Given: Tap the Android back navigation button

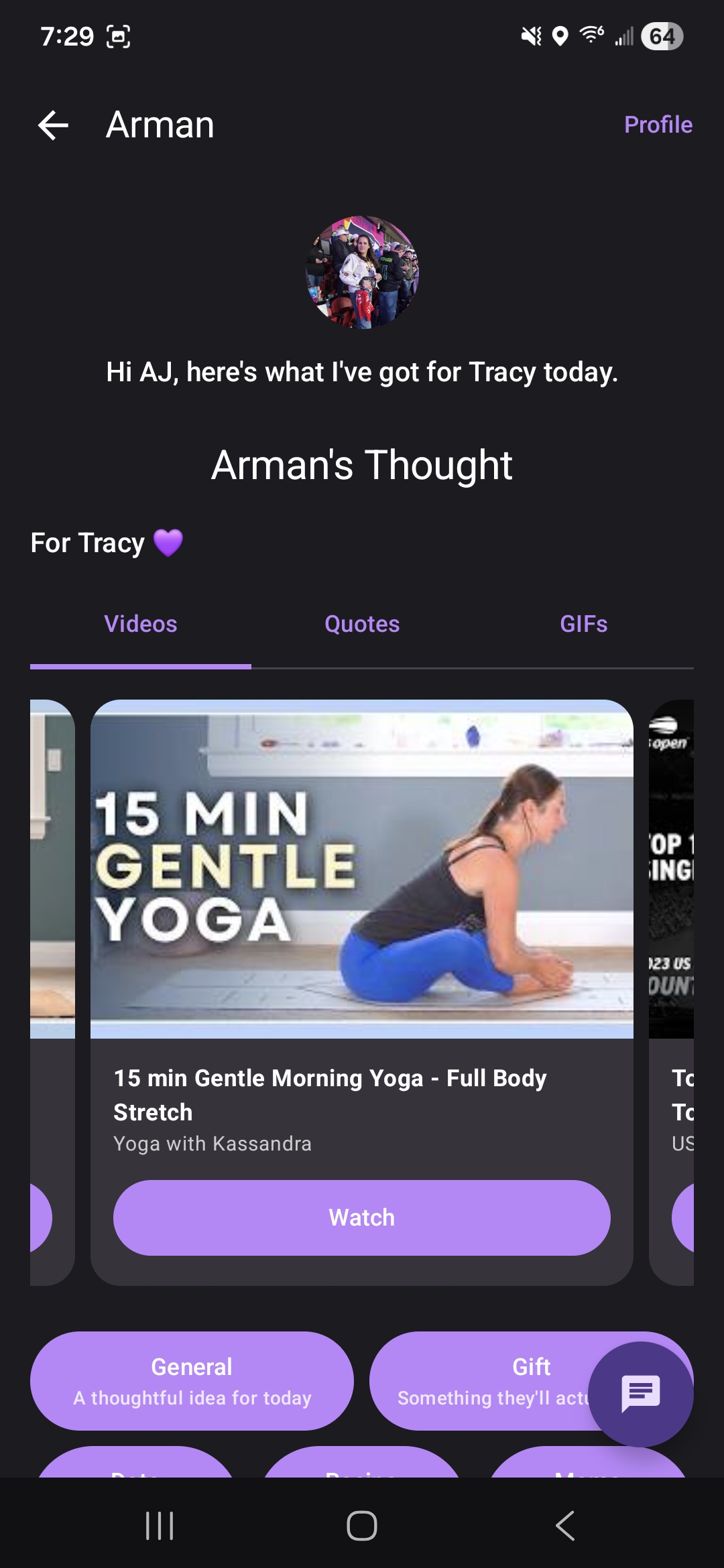Looking at the screenshot, I should pyautogui.click(x=566, y=1524).
